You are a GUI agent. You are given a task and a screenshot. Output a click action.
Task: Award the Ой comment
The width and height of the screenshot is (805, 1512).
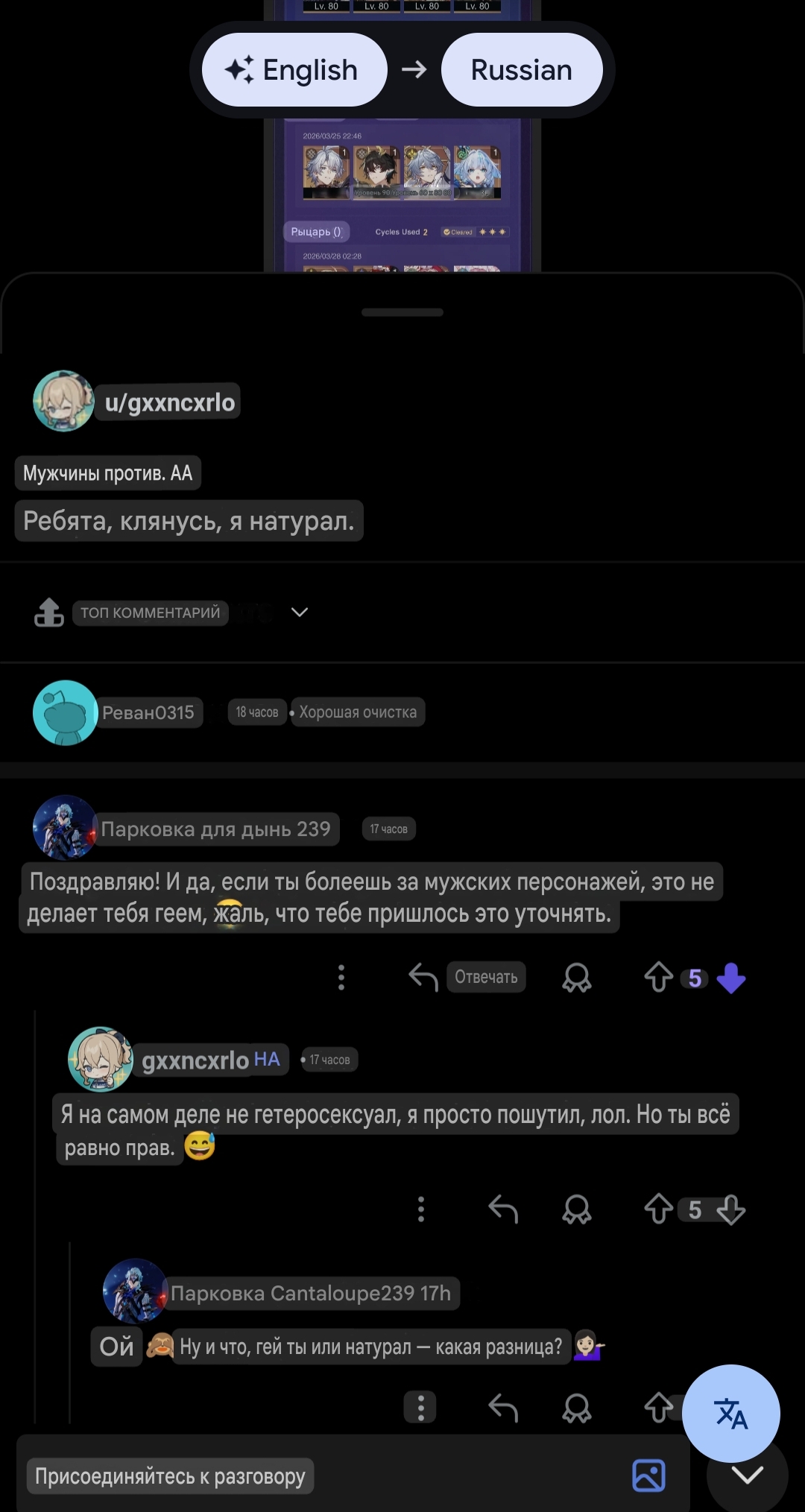[x=576, y=1408]
